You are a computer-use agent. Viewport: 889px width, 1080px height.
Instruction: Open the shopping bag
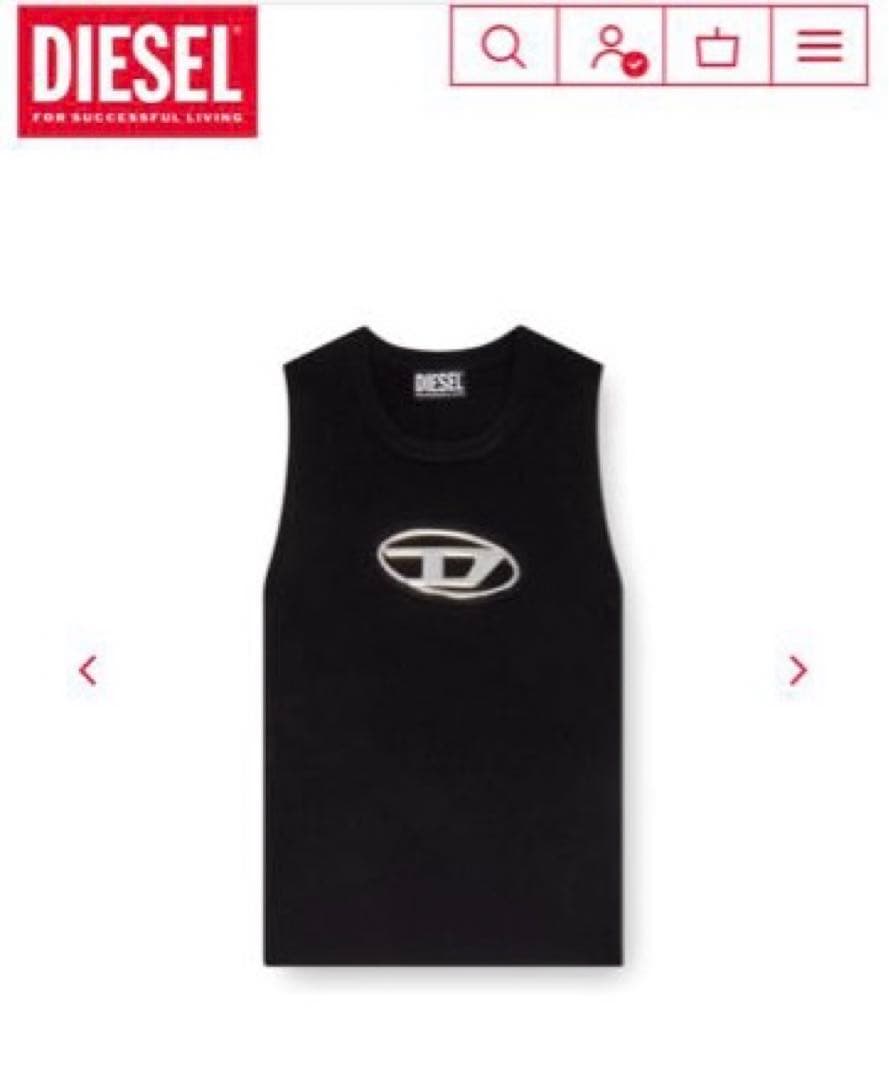717,47
